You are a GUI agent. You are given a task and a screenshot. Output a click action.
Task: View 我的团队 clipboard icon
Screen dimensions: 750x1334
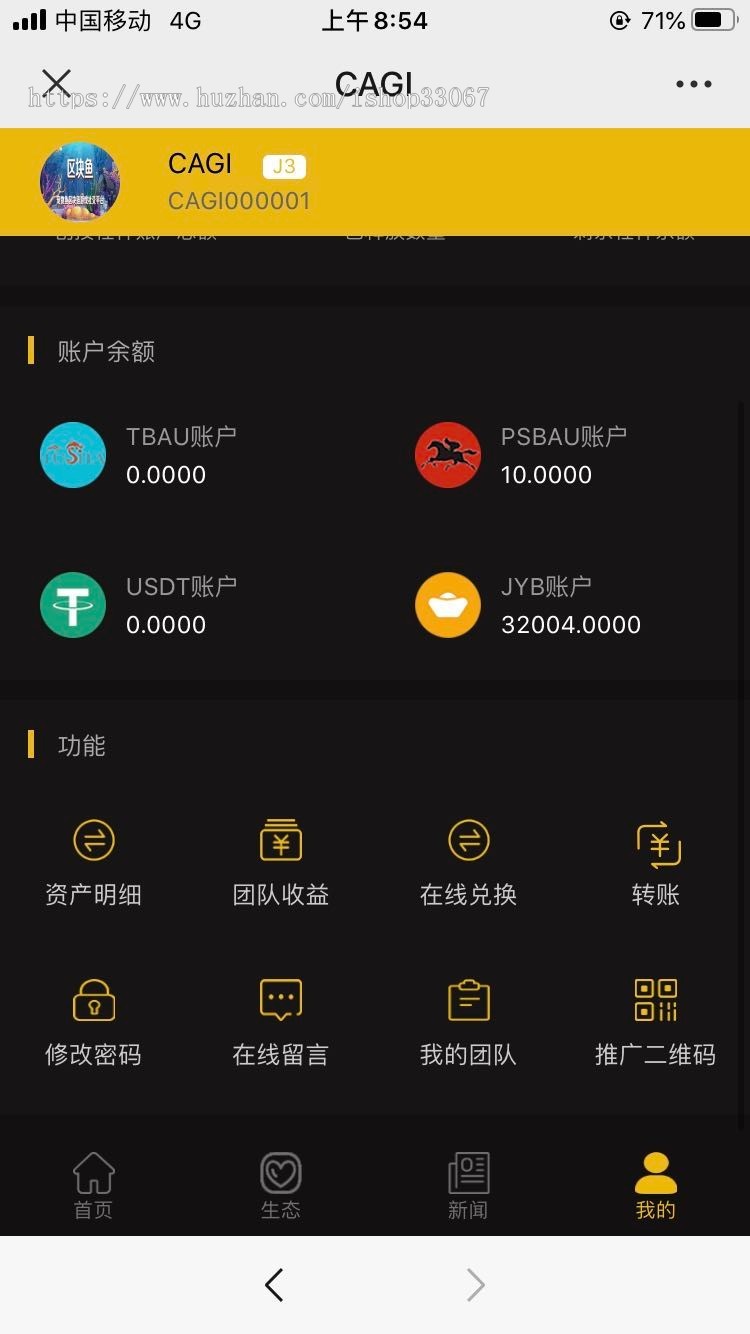coord(467,1000)
